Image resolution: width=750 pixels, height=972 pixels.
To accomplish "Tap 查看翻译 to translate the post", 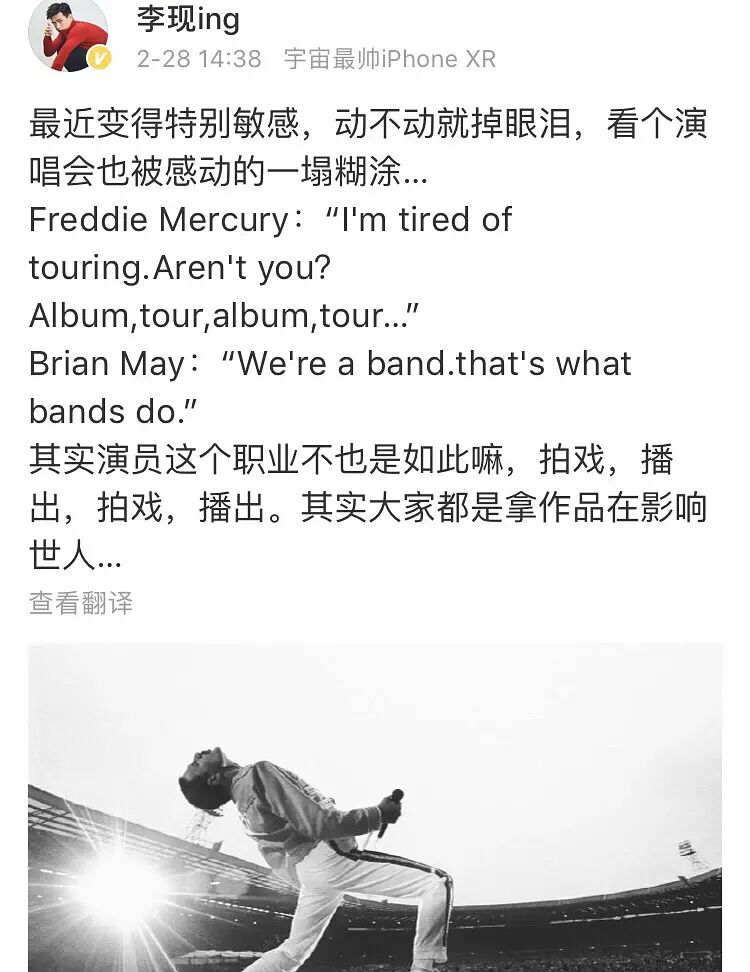I will 80,603.
